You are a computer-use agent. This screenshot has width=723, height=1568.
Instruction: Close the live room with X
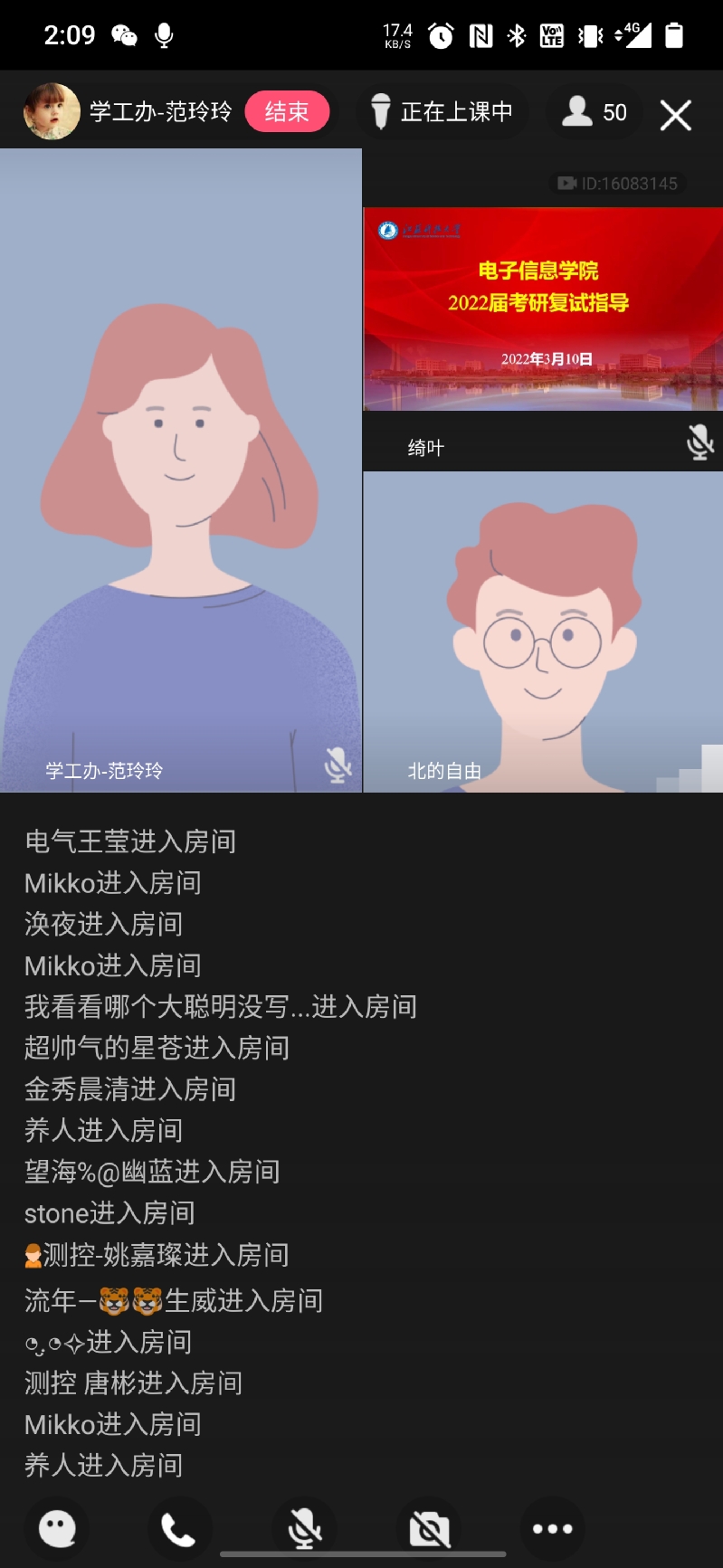click(675, 115)
